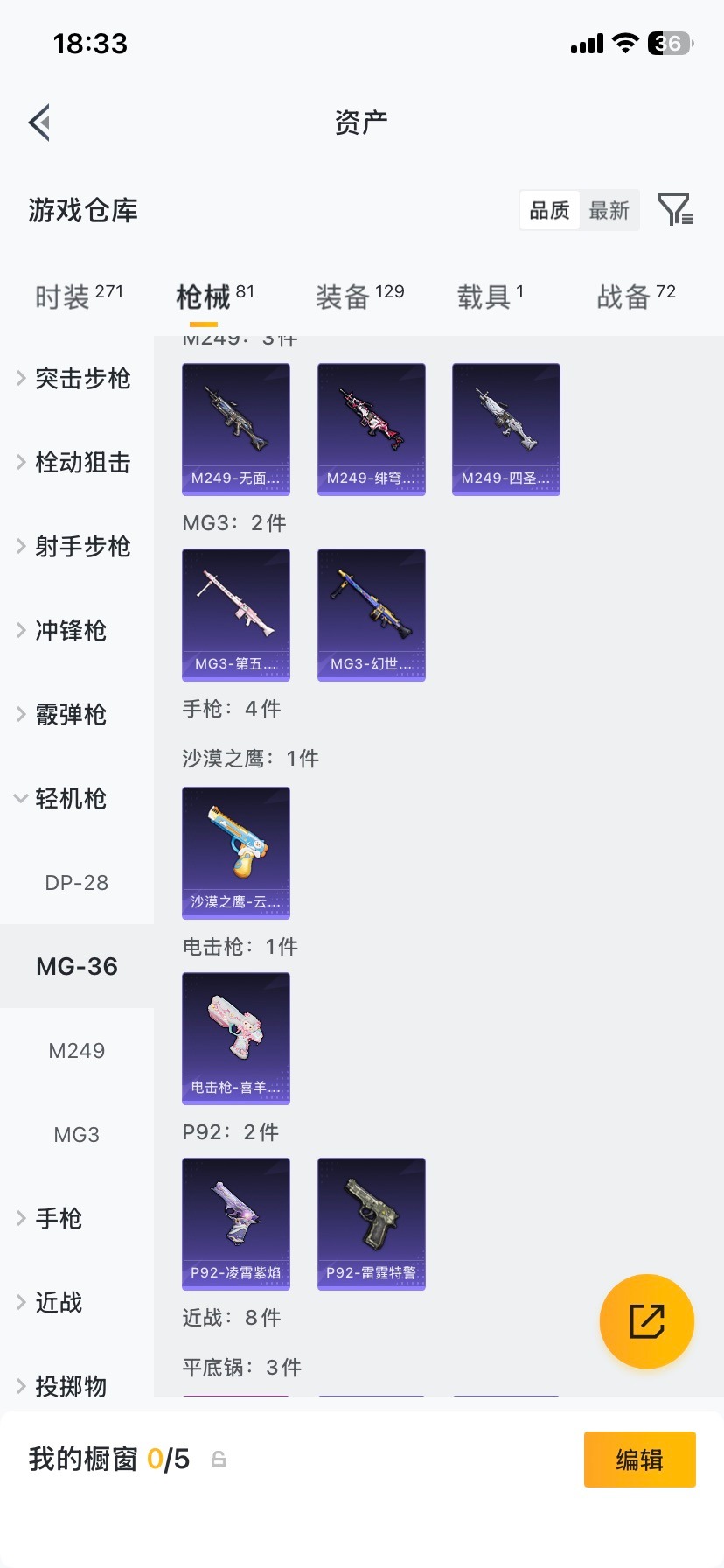The height and width of the screenshot is (1568, 724).
Task: Open the M249-绯穹 skin thumbnail
Action: [x=371, y=429]
